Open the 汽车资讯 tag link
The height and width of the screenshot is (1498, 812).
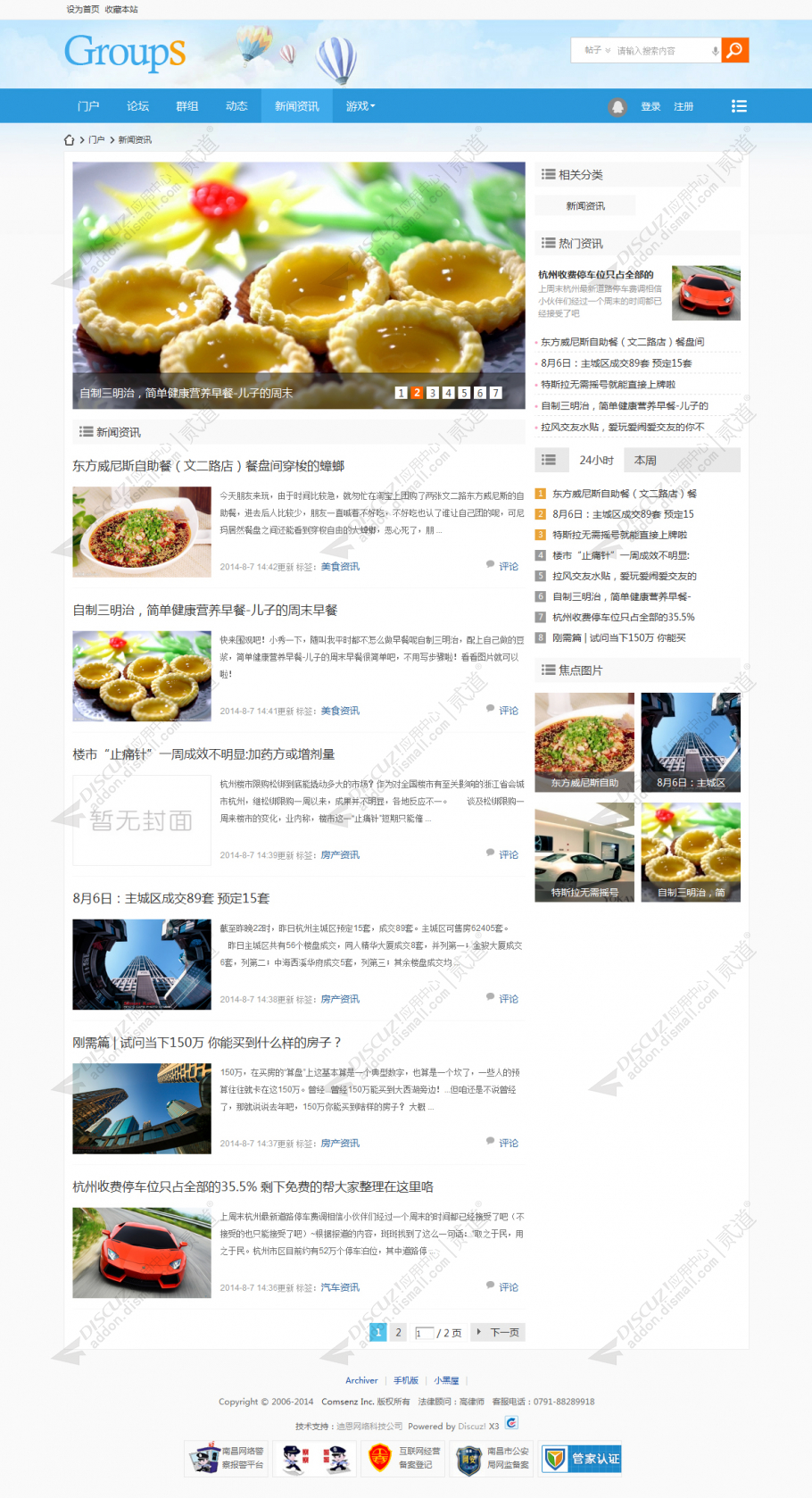(340, 1287)
